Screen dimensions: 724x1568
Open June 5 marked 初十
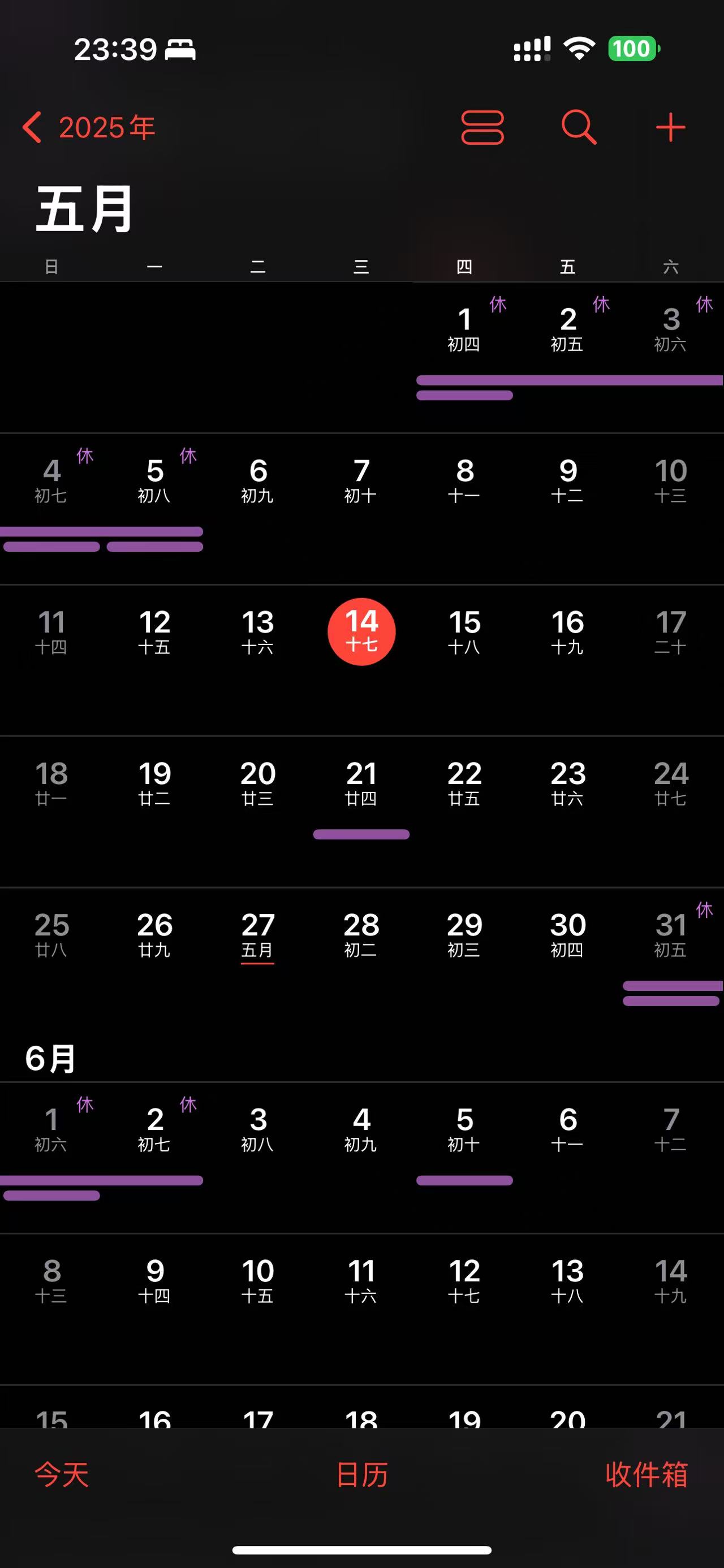(x=464, y=1129)
